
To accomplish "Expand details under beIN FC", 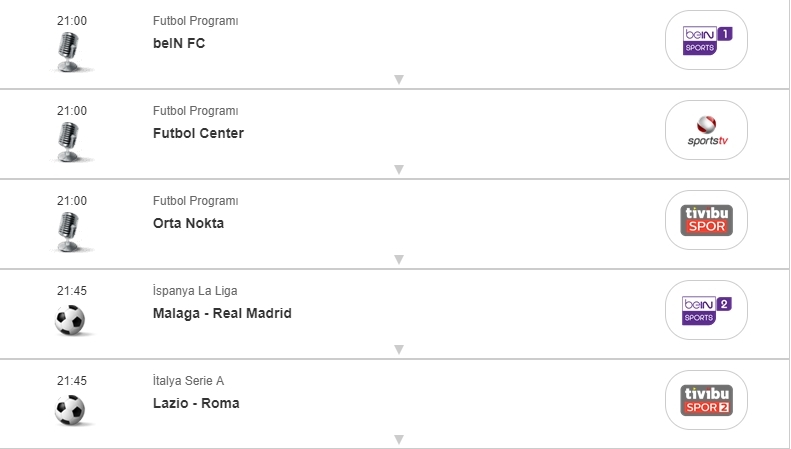I will [x=398, y=79].
